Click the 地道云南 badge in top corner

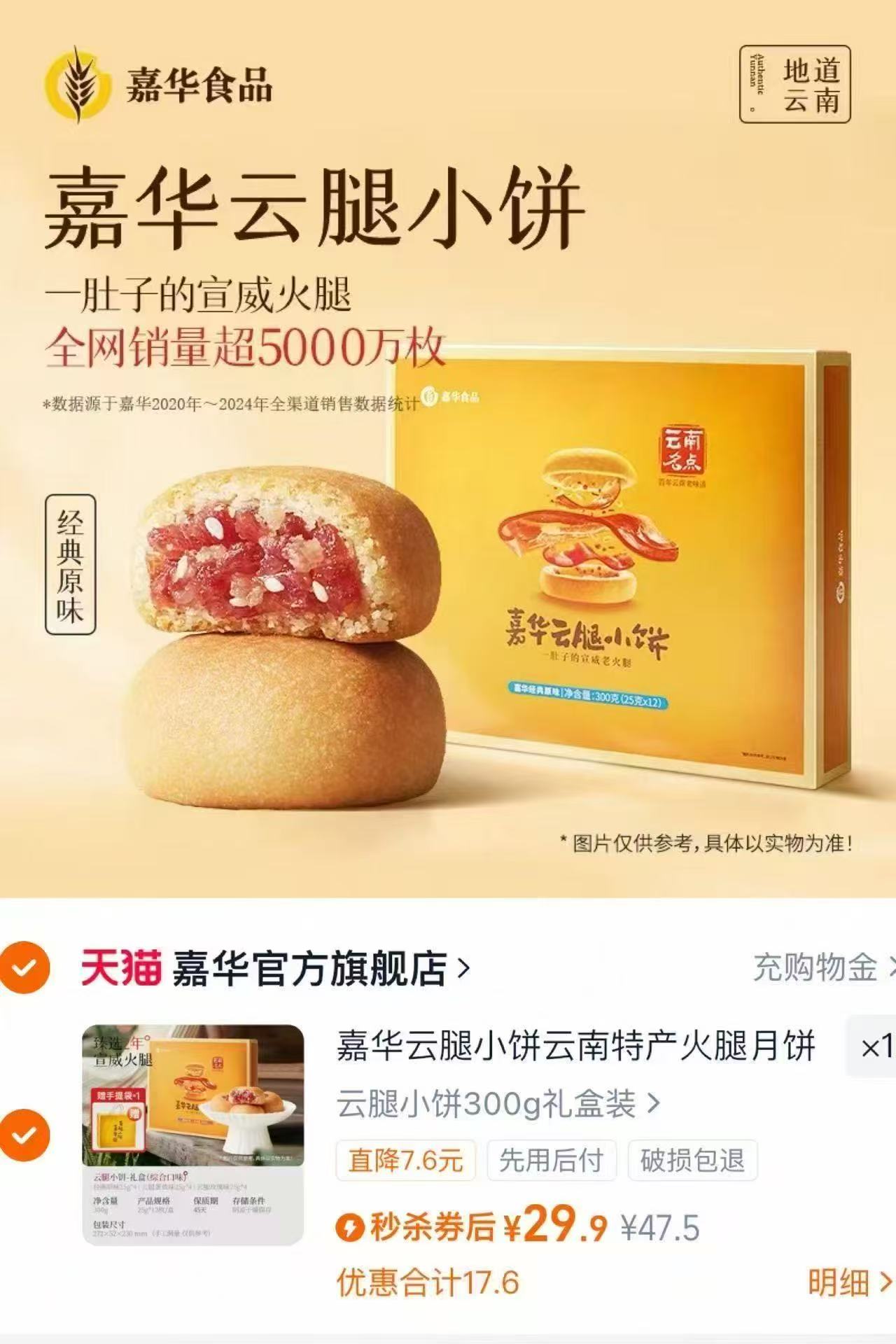(x=796, y=84)
